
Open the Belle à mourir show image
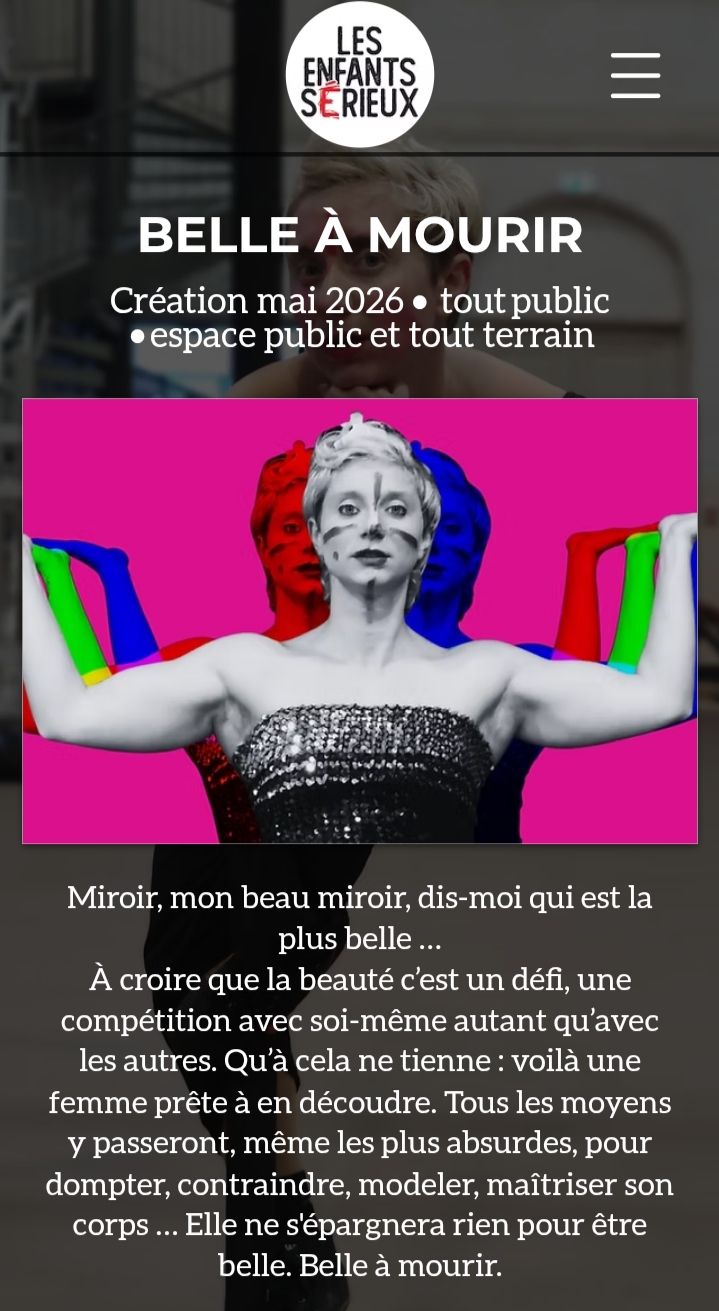[360, 620]
